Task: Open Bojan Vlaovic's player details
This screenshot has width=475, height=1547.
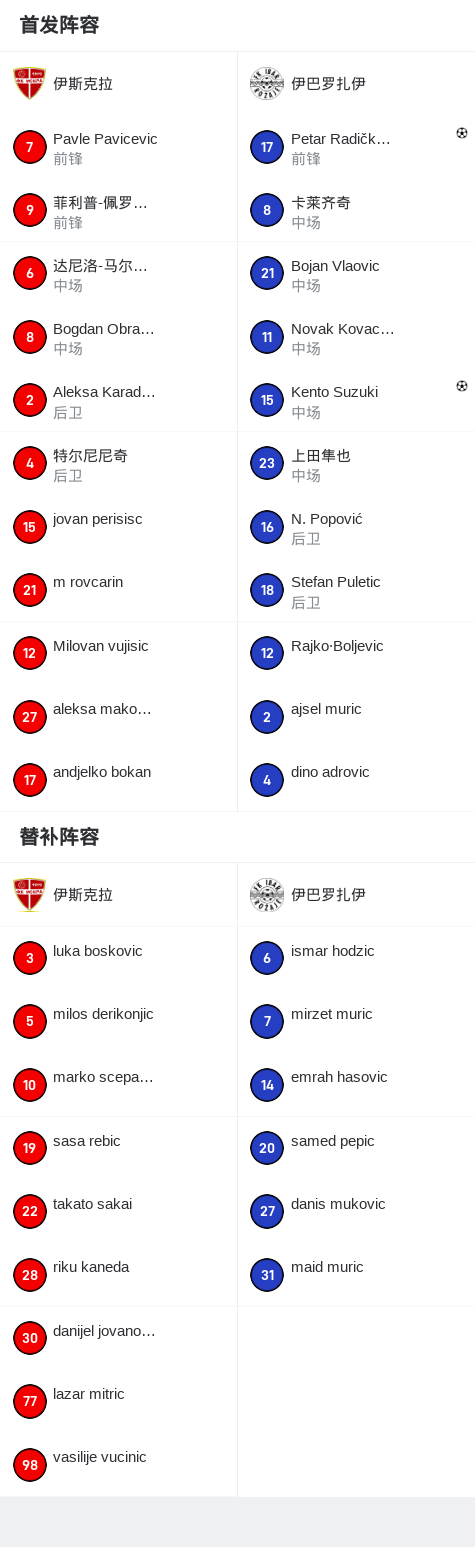Action: click(x=356, y=274)
